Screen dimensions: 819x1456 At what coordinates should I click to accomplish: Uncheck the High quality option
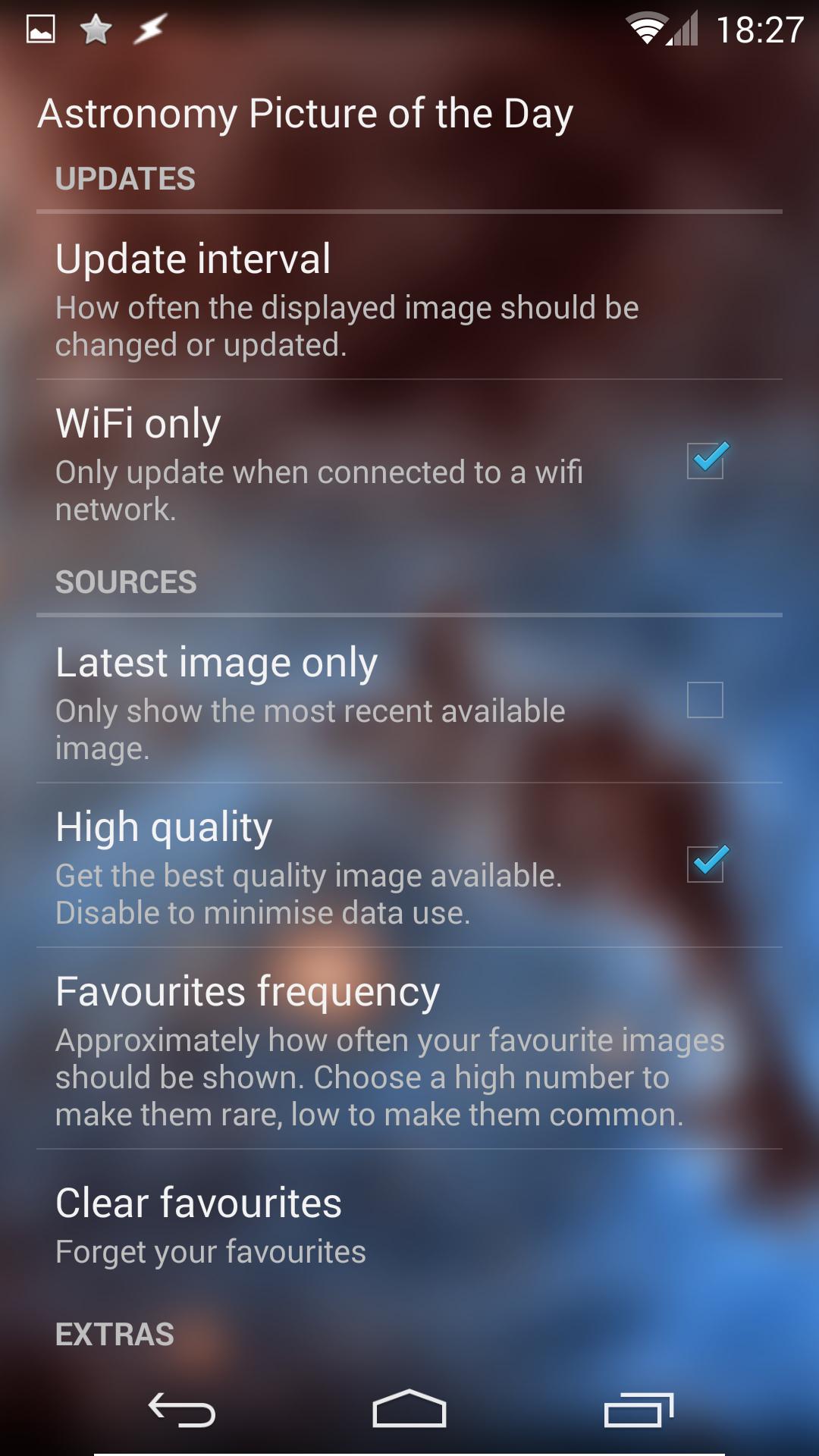(x=705, y=864)
